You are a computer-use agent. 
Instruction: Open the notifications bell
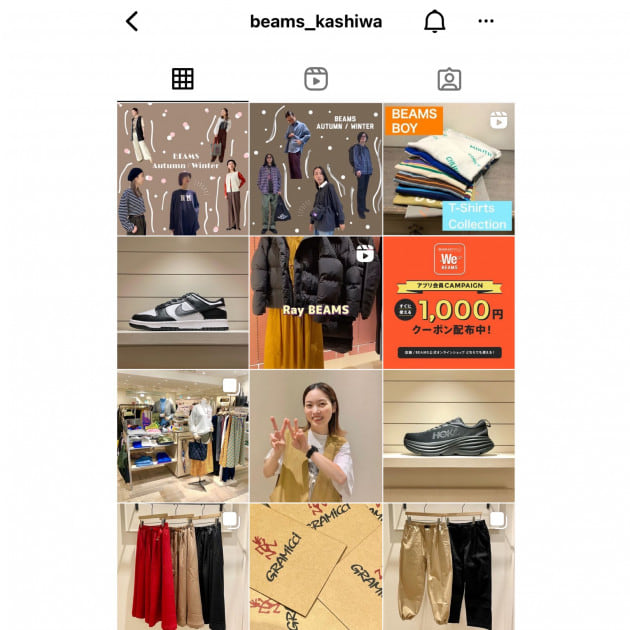pyautogui.click(x=435, y=22)
